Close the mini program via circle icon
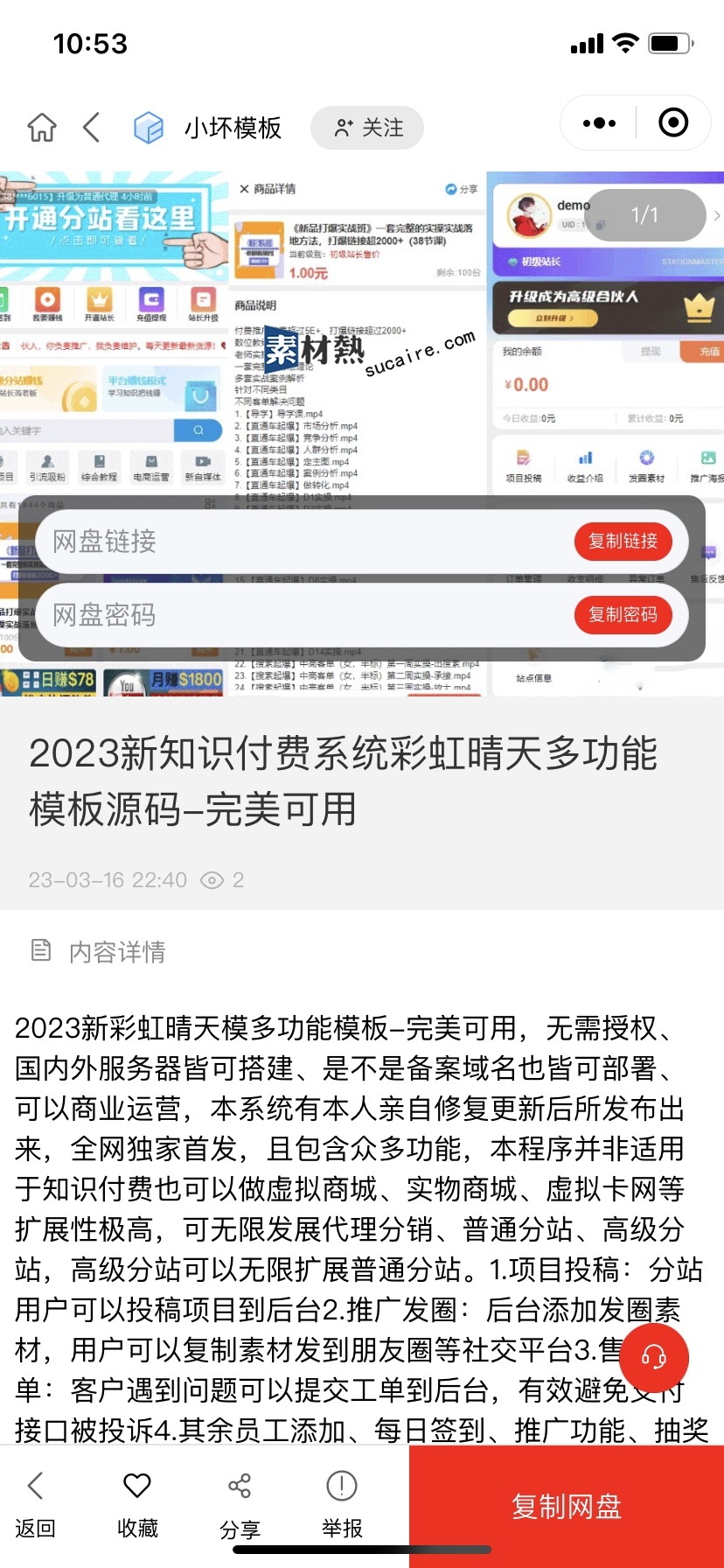The height and width of the screenshot is (1568, 724). pos(673,123)
